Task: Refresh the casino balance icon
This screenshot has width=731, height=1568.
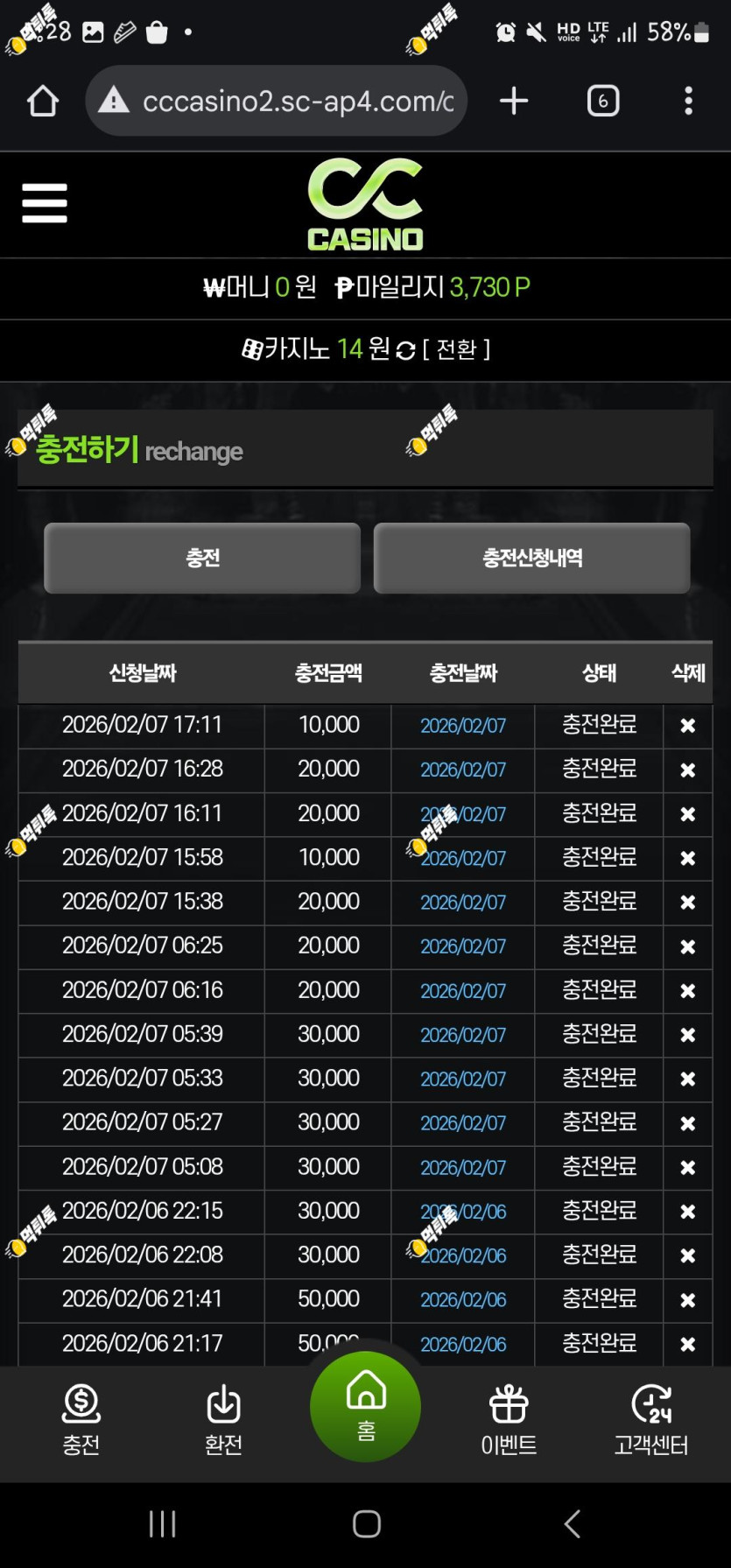Action: 405,351
